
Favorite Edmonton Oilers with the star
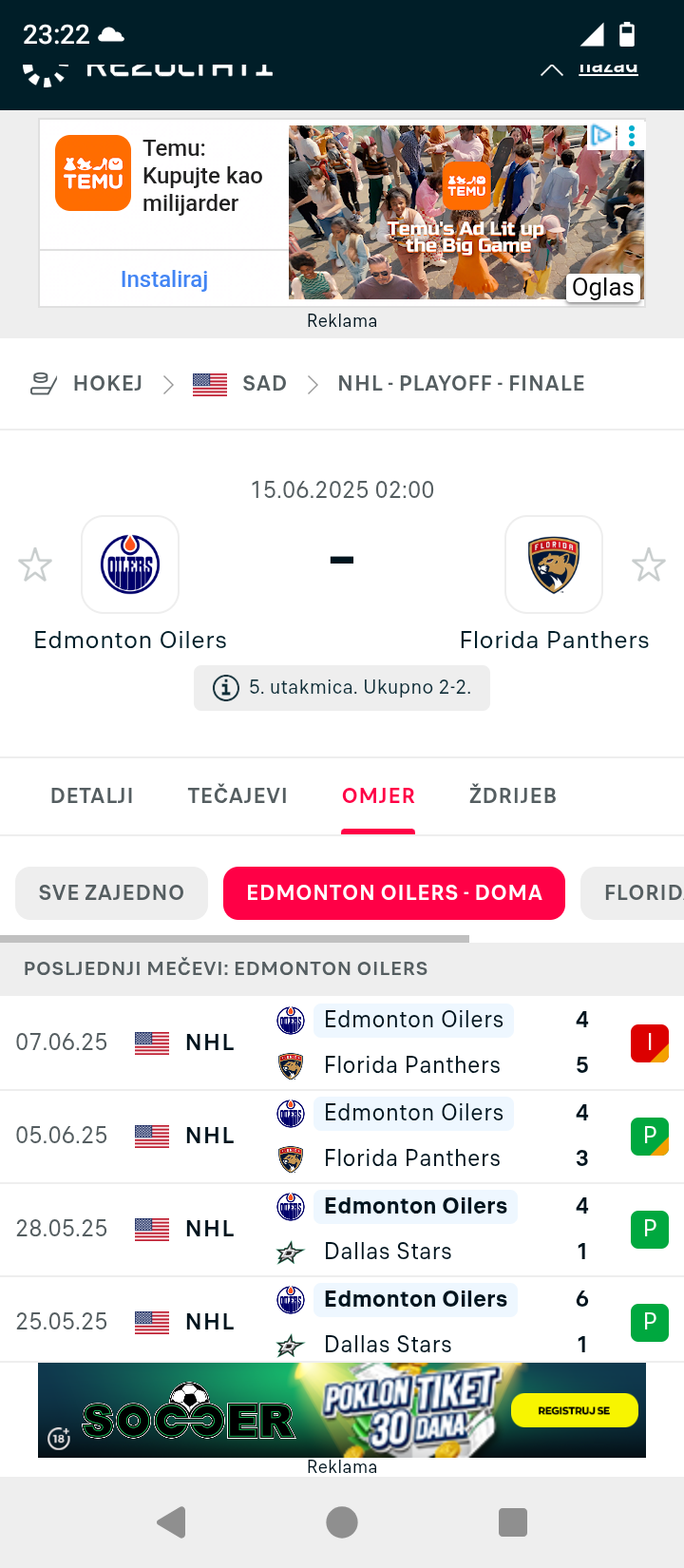[x=35, y=565]
